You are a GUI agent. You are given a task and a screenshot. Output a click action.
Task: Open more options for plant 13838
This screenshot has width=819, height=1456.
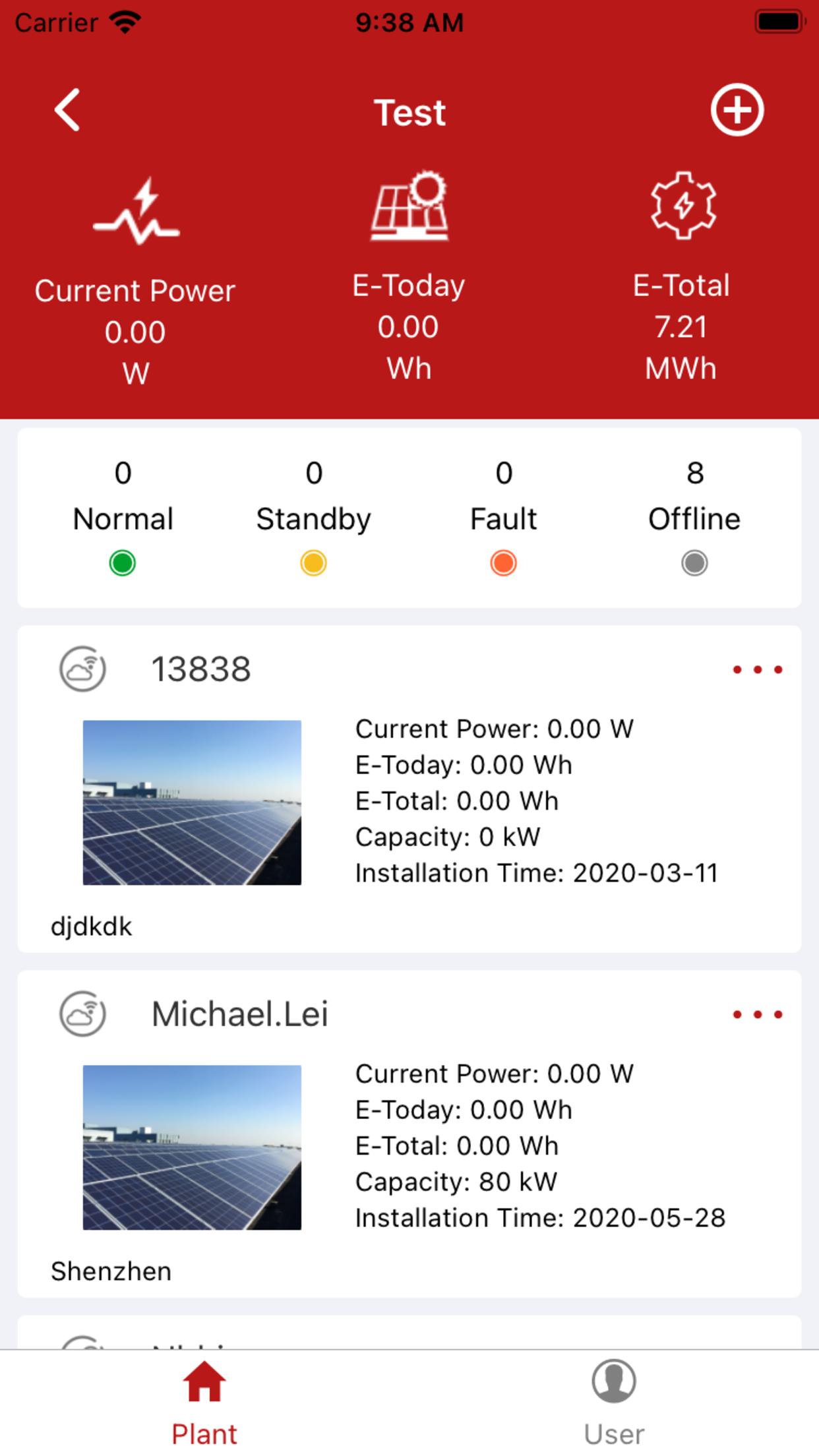point(758,670)
